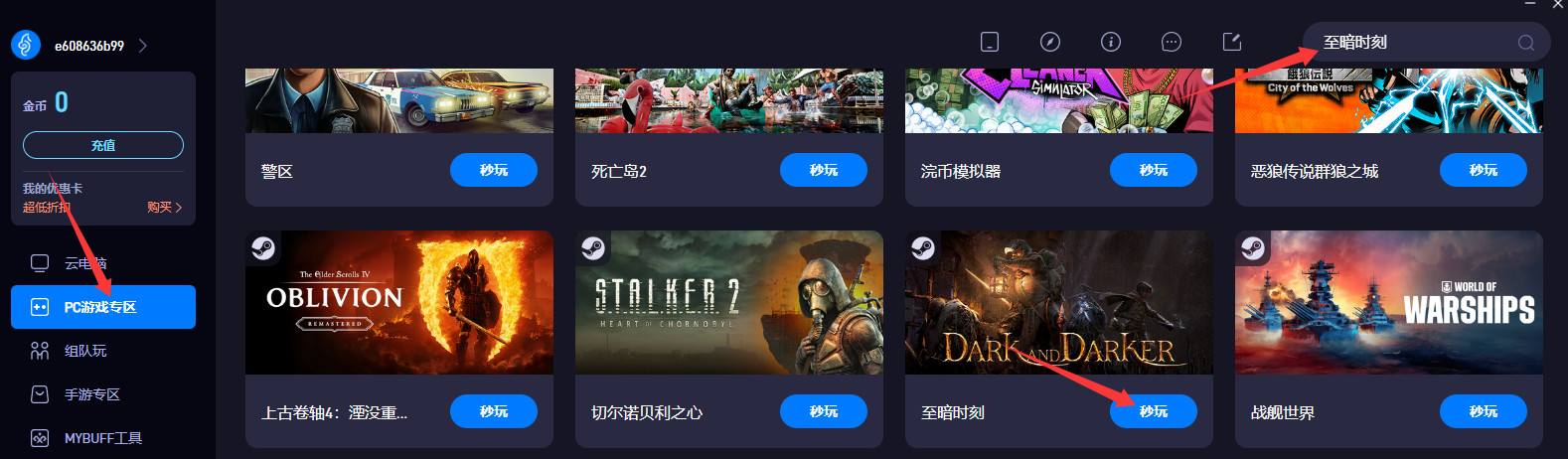The image size is (1568, 459).
Task: Play 至暗时刻 with 秒玩 button
Action: 1154,411
